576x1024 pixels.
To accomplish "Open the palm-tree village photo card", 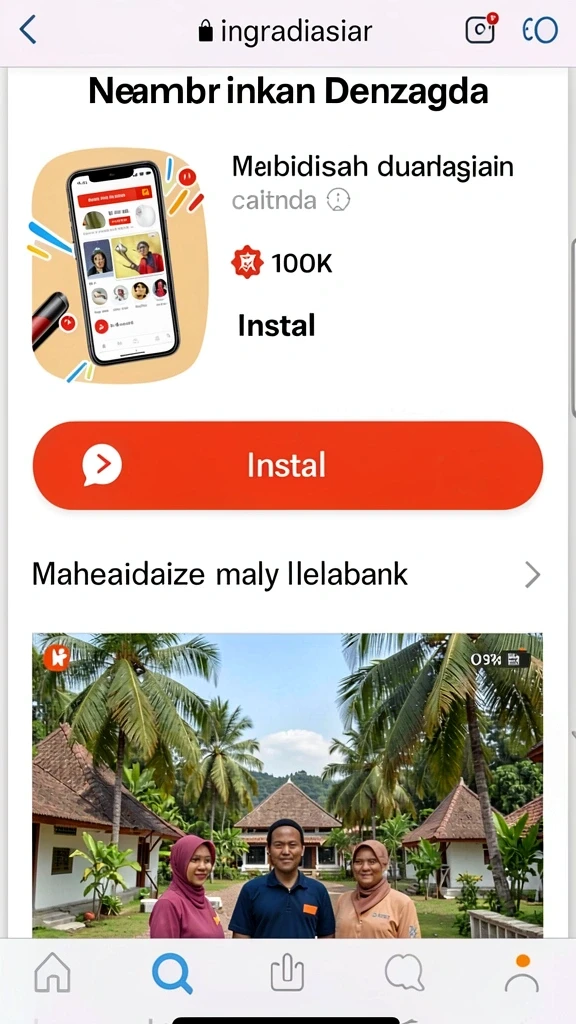I will tap(287, 786).
